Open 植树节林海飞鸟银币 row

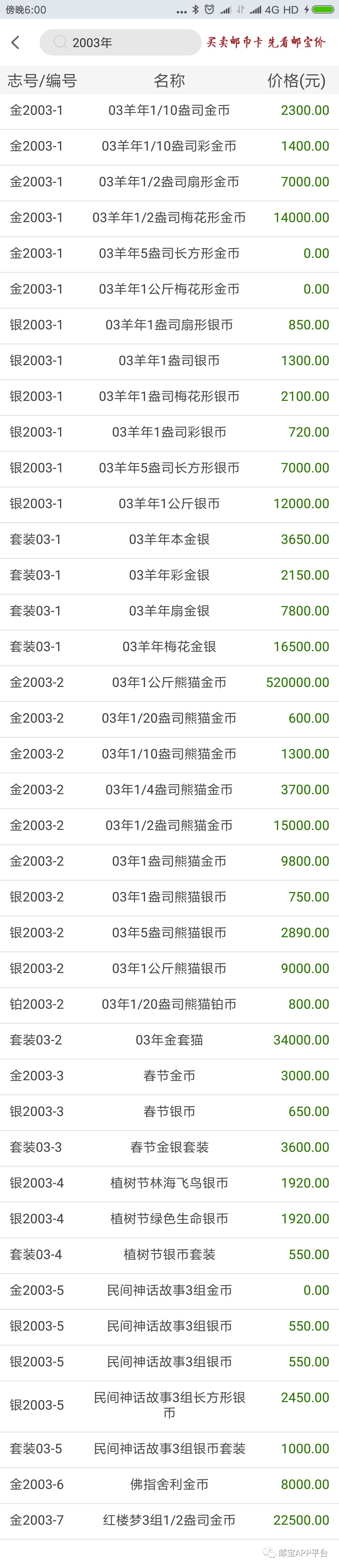tap(169, 1183)
